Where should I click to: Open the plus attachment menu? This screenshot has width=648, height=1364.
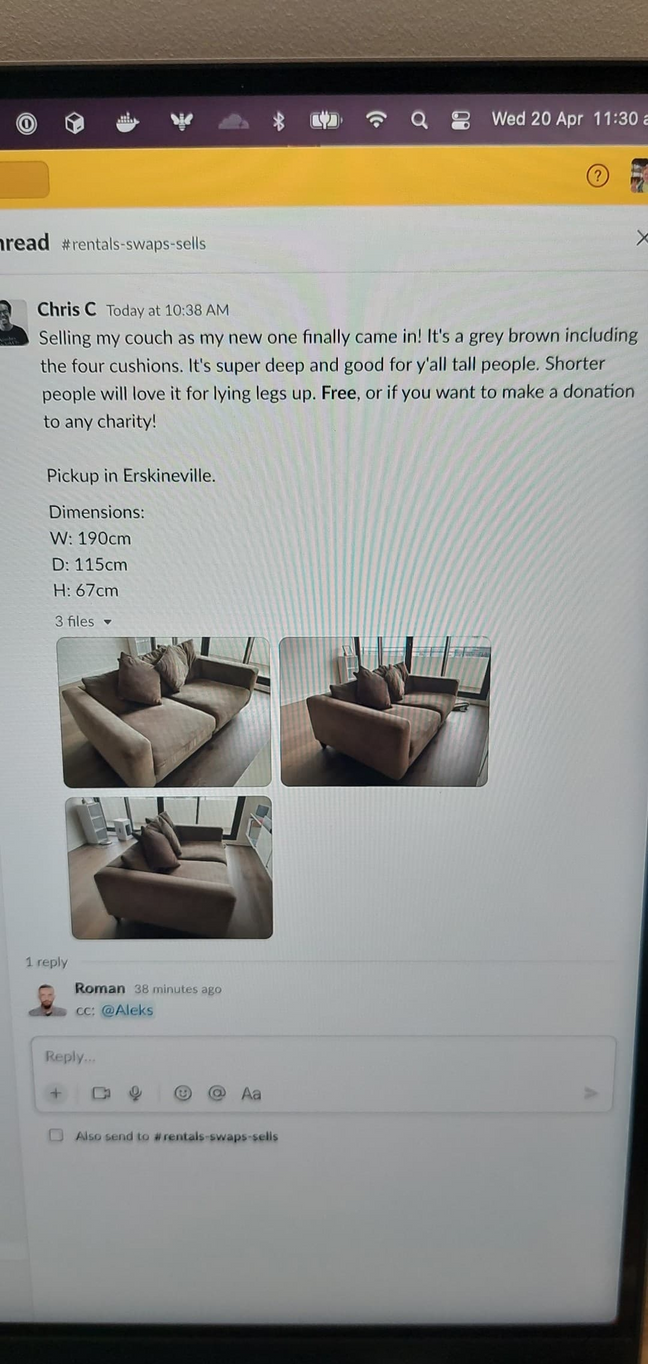tap(56, 1094)
